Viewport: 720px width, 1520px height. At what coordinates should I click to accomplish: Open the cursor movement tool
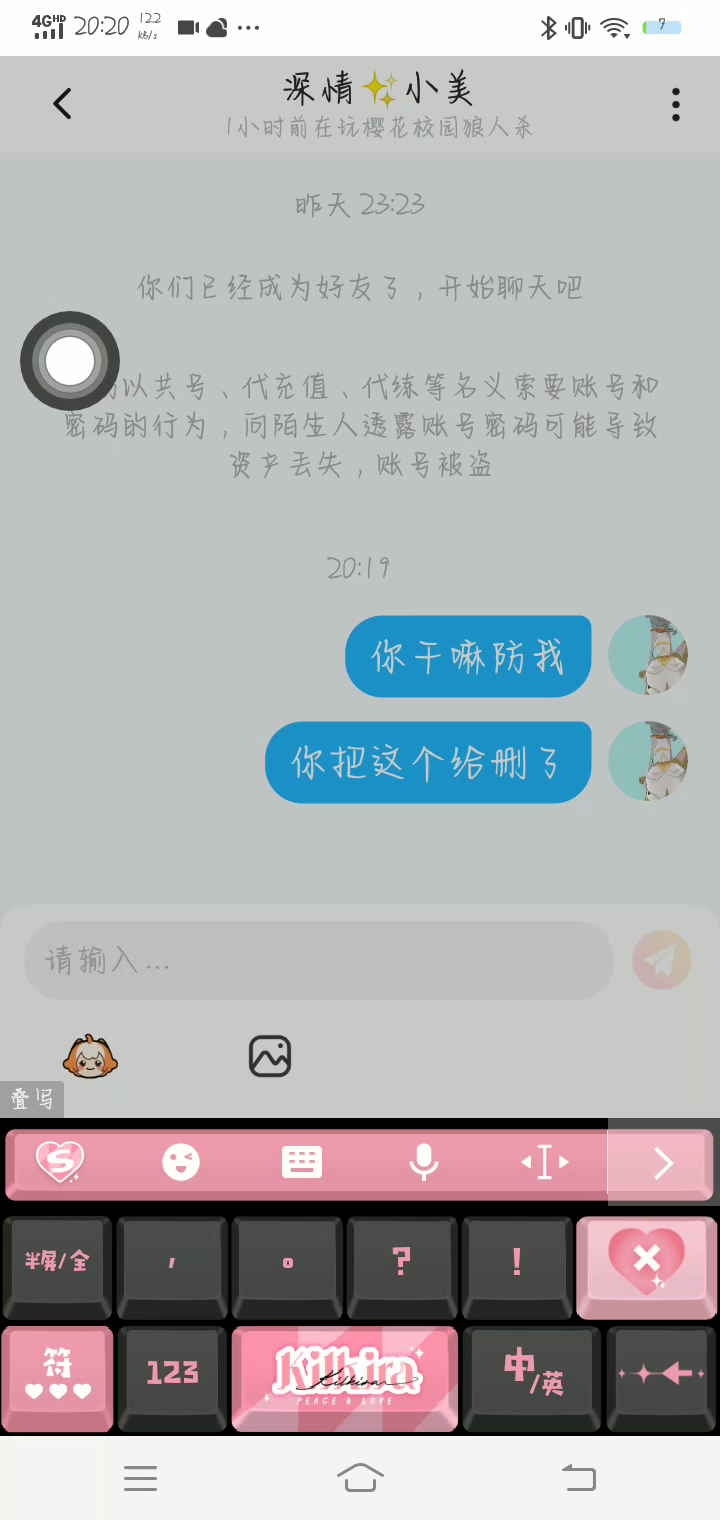(x=544, y=1162)
